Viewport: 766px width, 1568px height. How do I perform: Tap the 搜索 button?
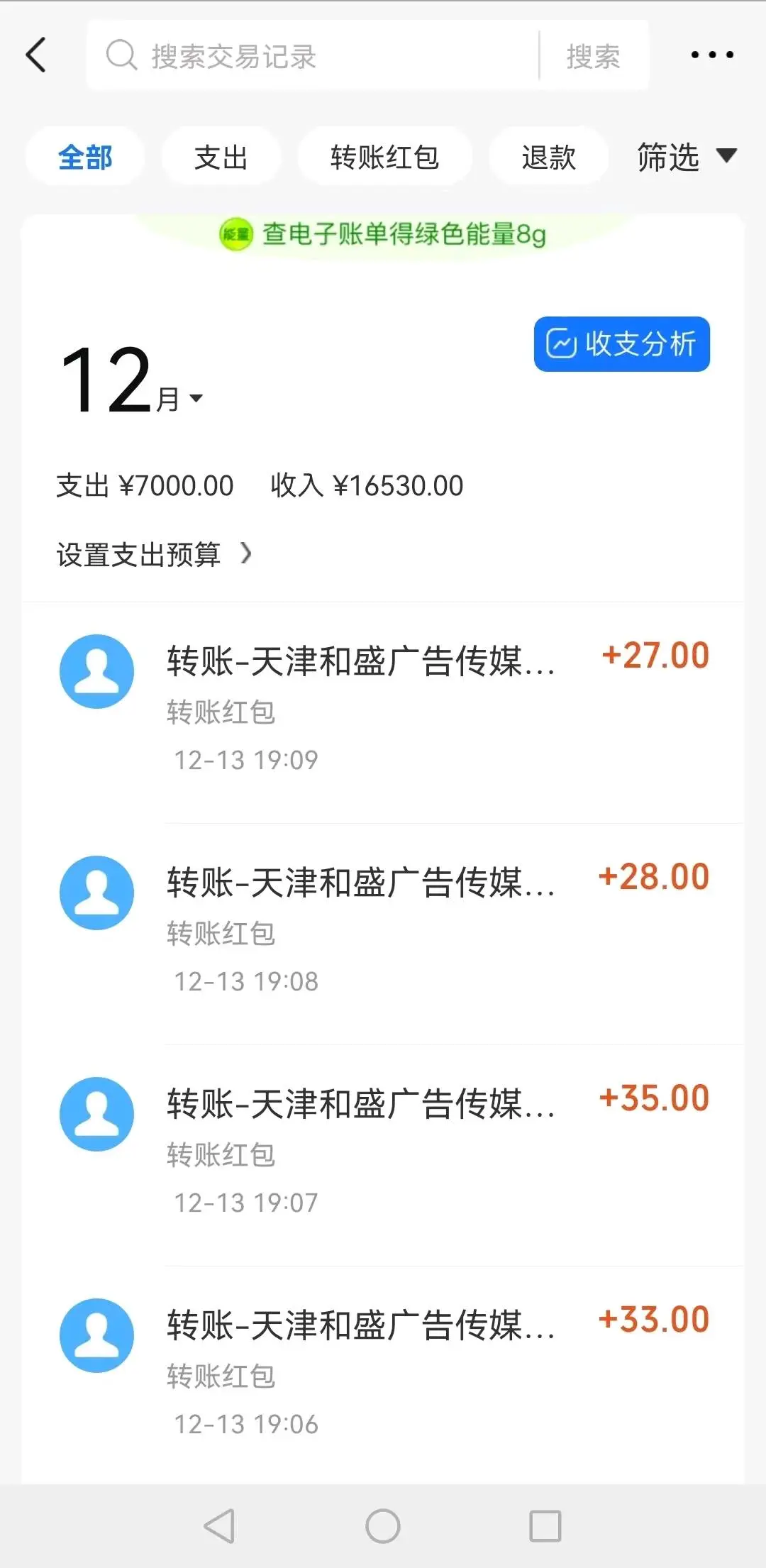(x=593, y=56)
